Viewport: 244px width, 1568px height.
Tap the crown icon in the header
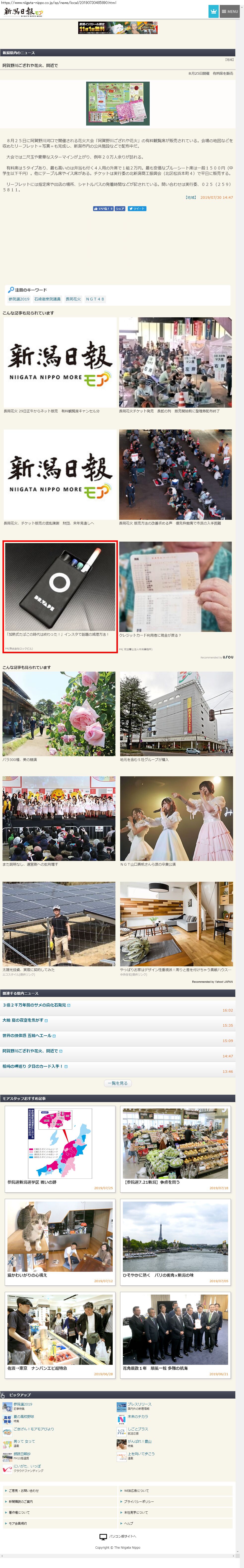(213, 12)
